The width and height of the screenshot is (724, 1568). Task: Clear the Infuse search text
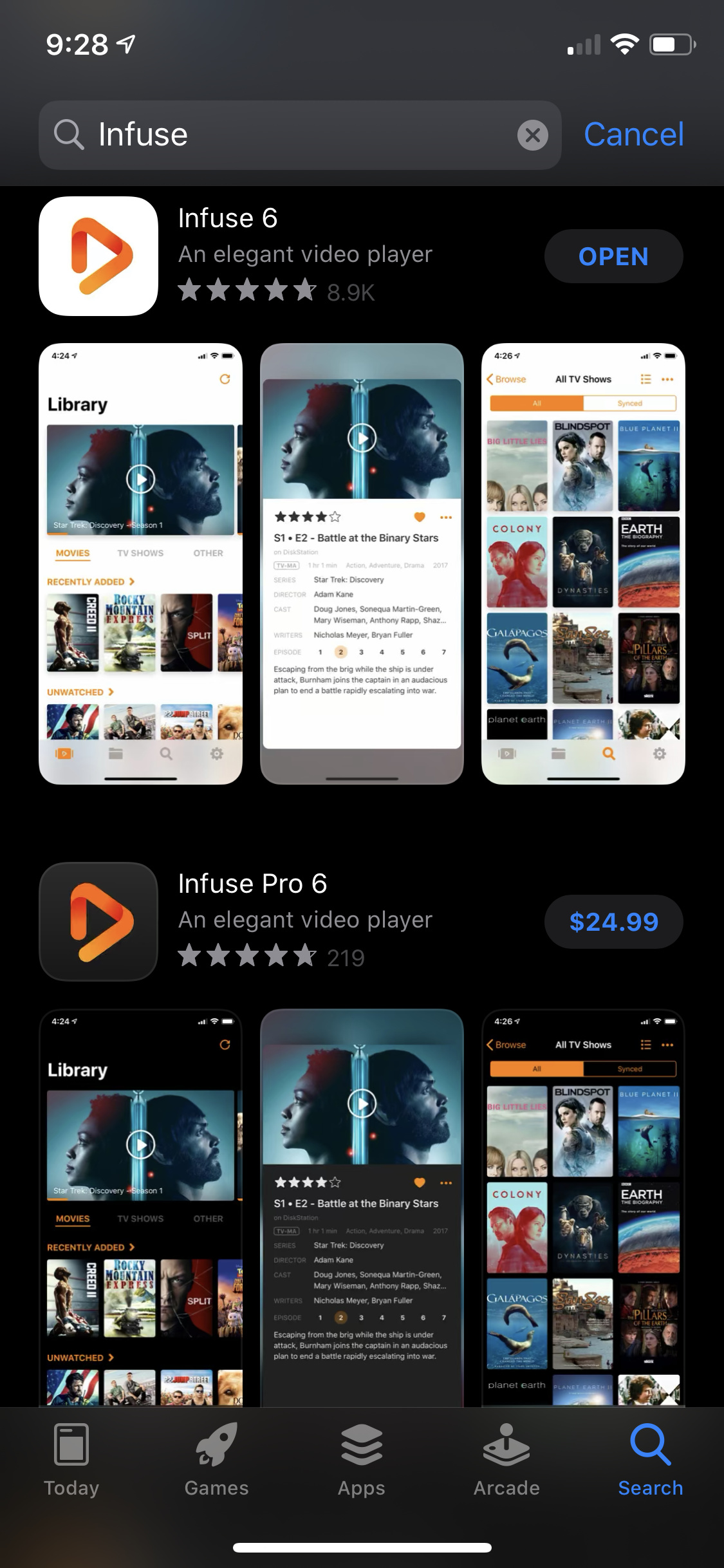click(x=532, y=135)
